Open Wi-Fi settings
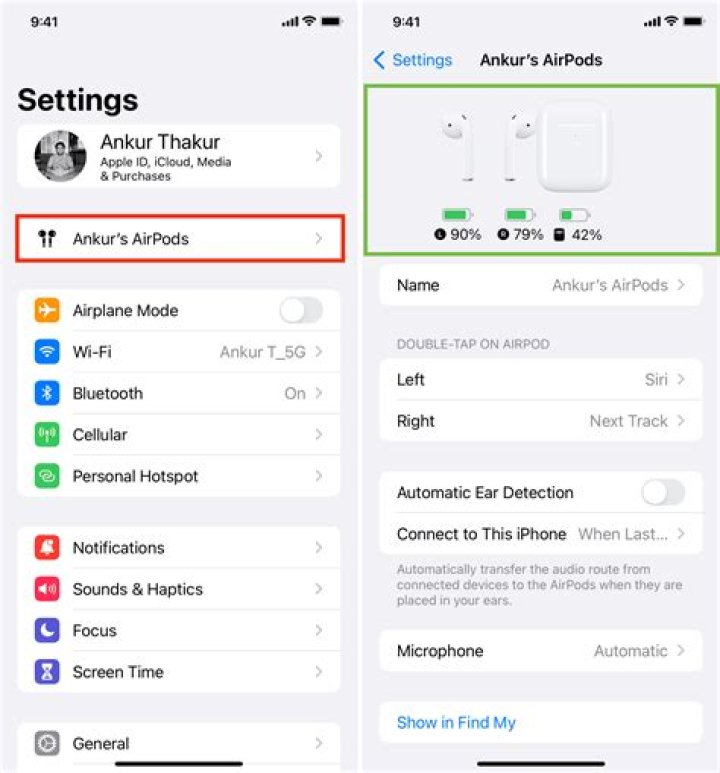The width and height of the screenshot is (720, 773). click(x=180, y=352)
